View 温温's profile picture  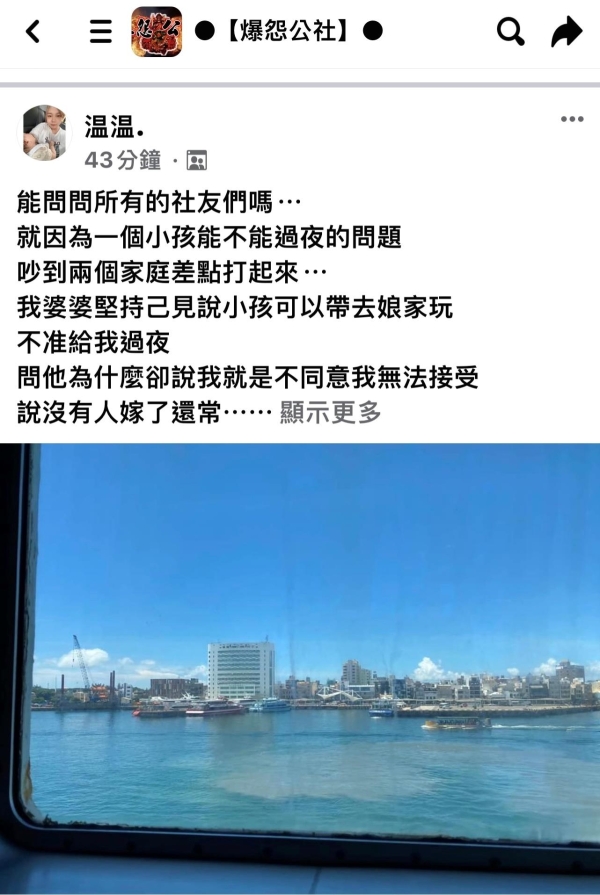click(x=45, y=133)
